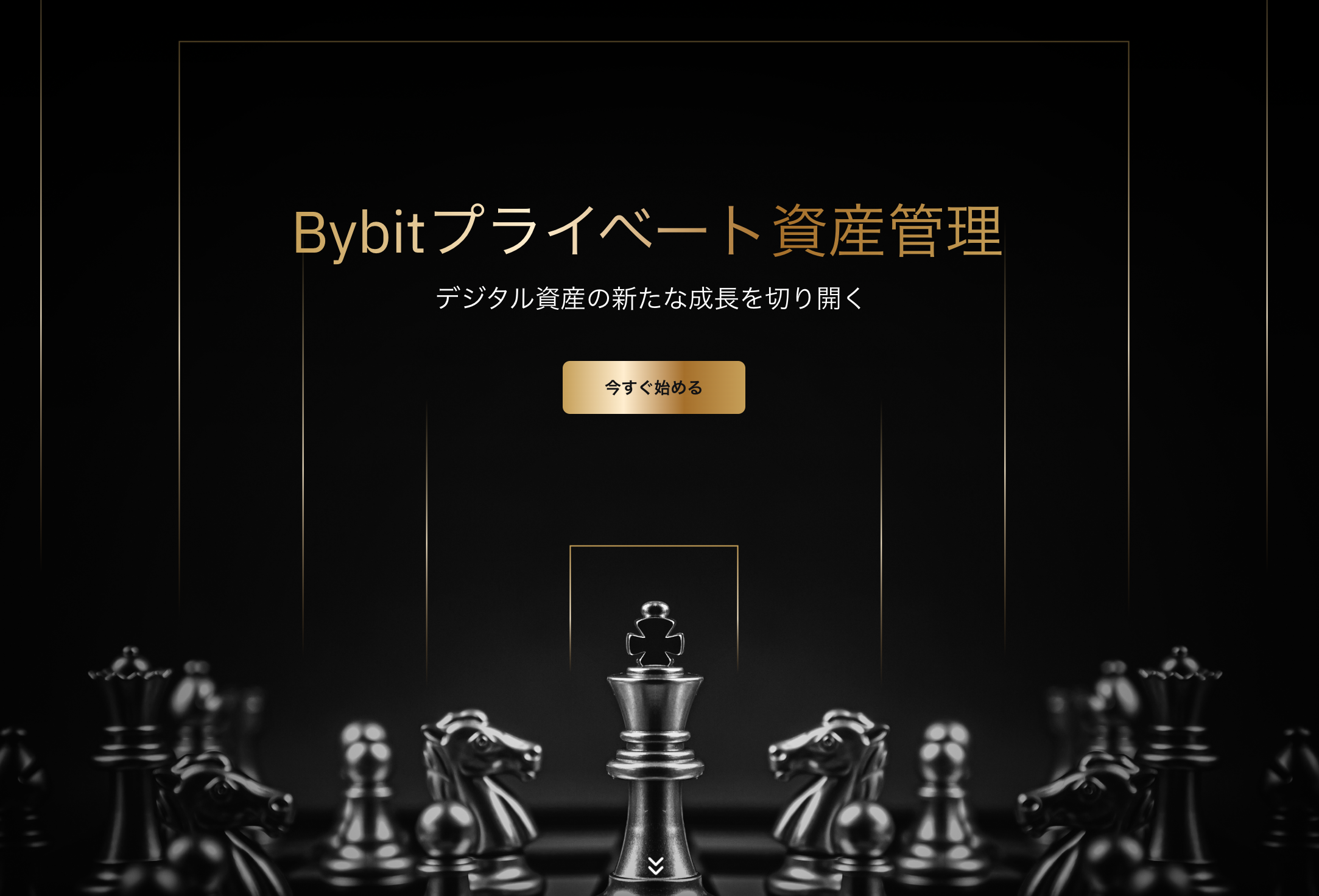Tap the 今すぐ始める button
This screenshot has width=1319, height=896.
[x=653, y=388]
